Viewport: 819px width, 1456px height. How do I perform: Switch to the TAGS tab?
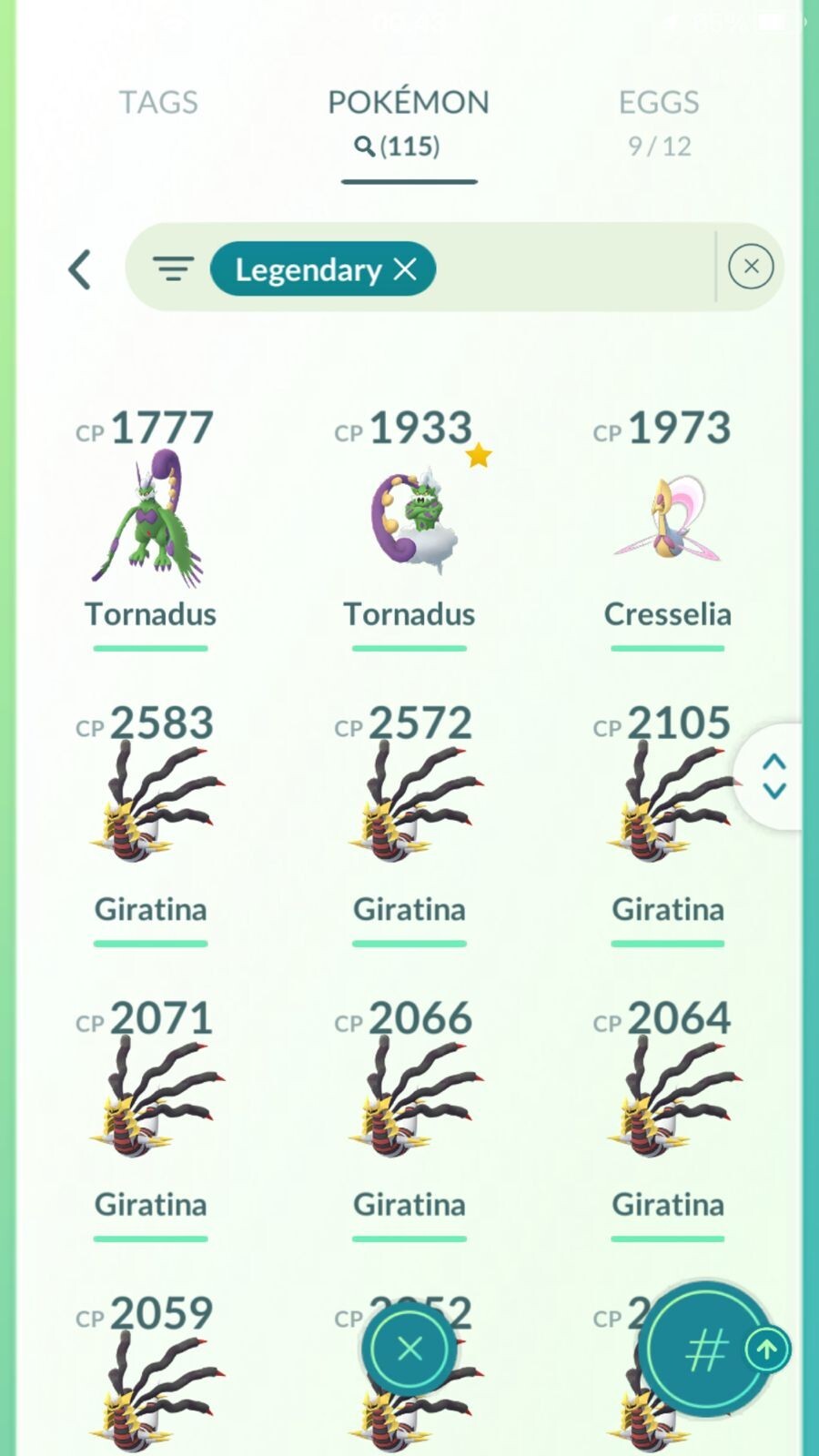[x=158, y=102]
